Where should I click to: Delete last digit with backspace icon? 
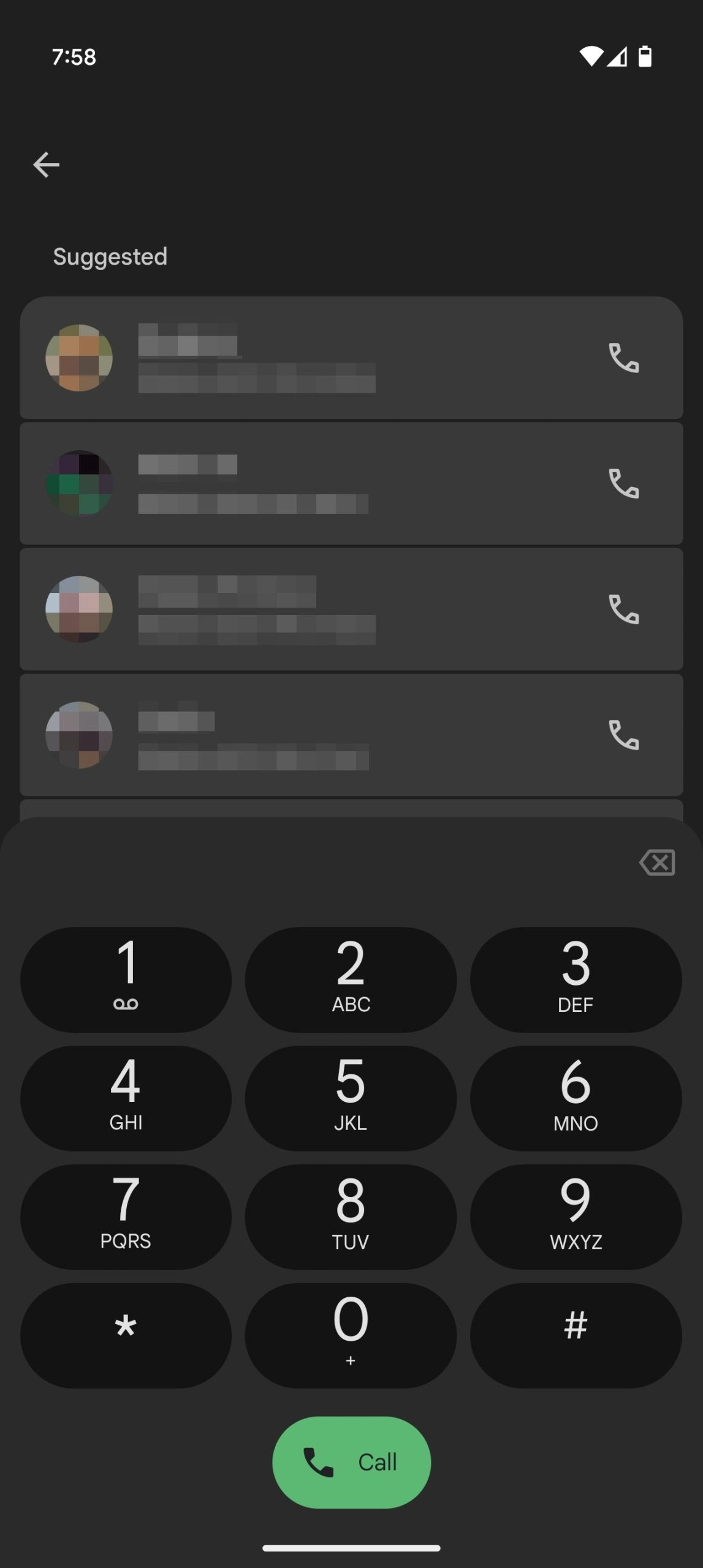pos(656,862)
